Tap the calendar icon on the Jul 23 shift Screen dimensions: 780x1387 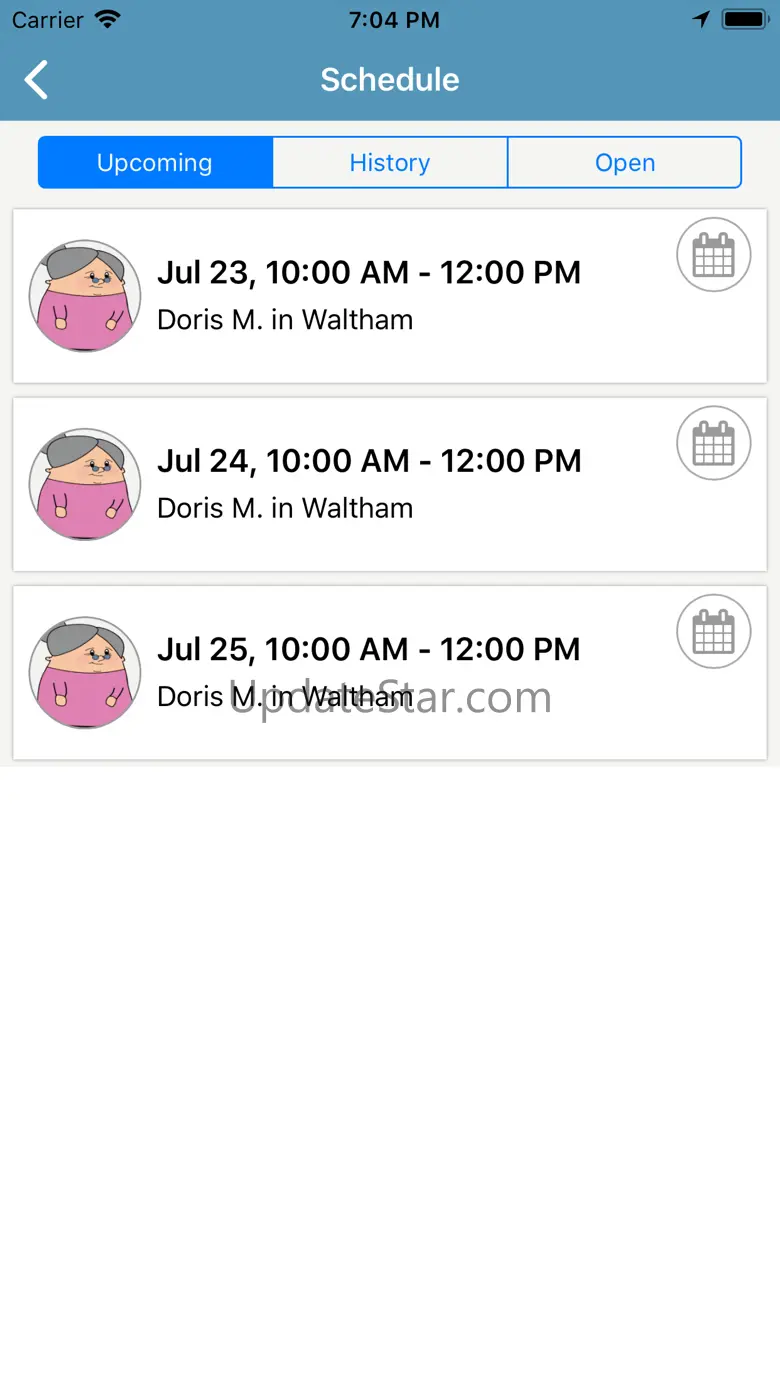click(x=713, y=255)
